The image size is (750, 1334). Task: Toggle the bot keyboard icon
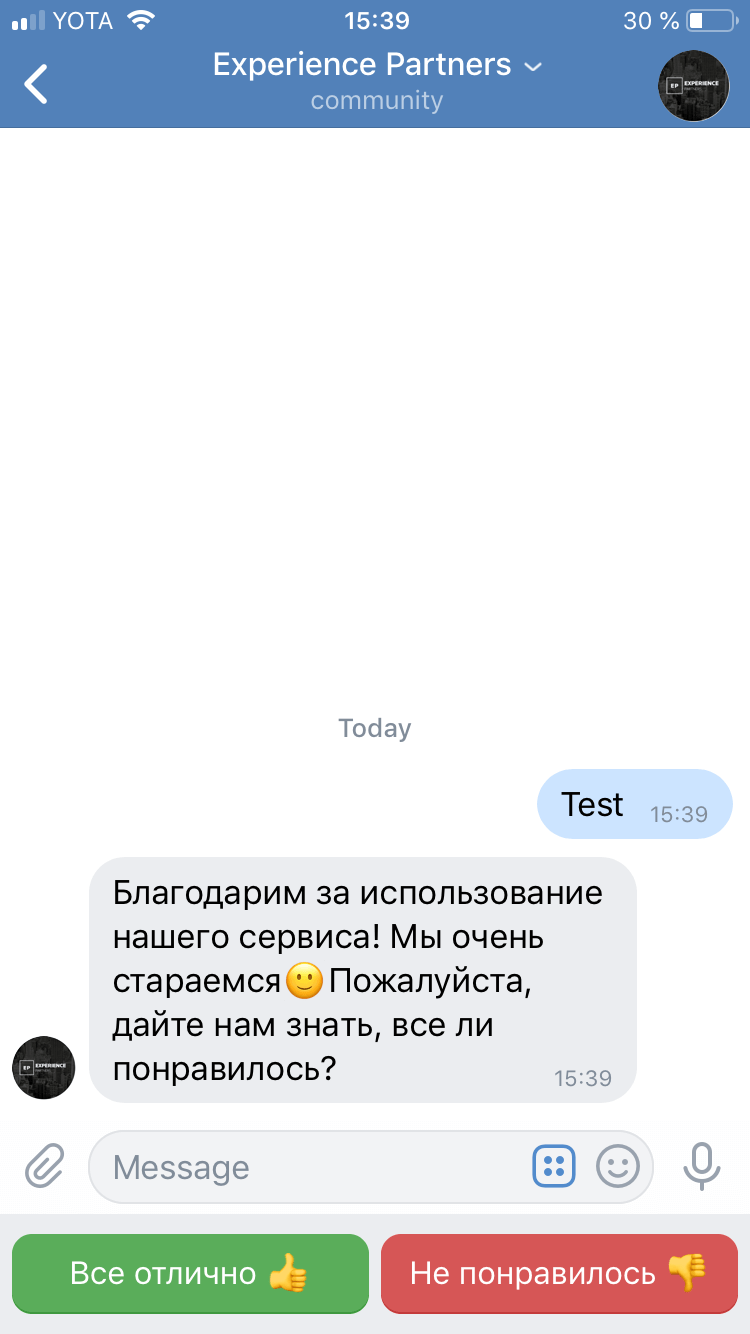click(553, 1166)
